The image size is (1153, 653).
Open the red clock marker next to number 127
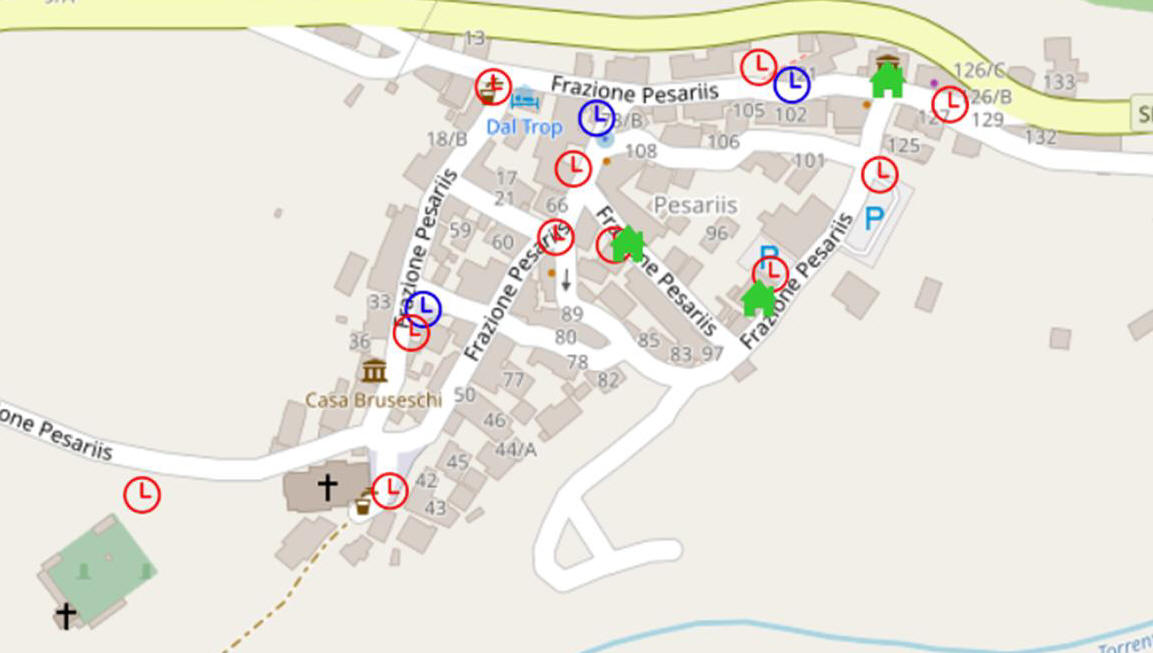[x=949, y=103]
